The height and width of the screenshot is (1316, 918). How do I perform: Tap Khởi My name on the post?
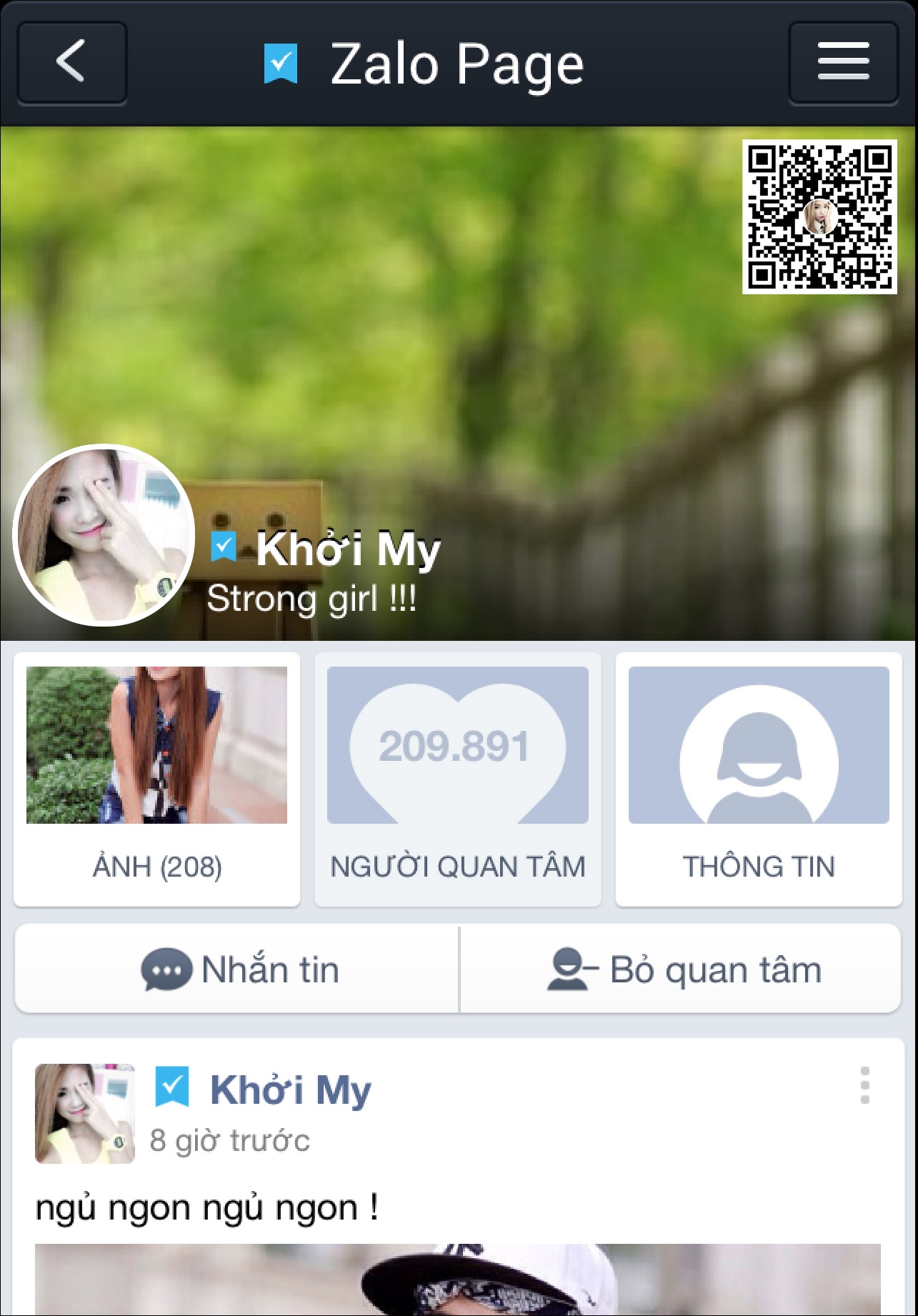coord(290,1090)
